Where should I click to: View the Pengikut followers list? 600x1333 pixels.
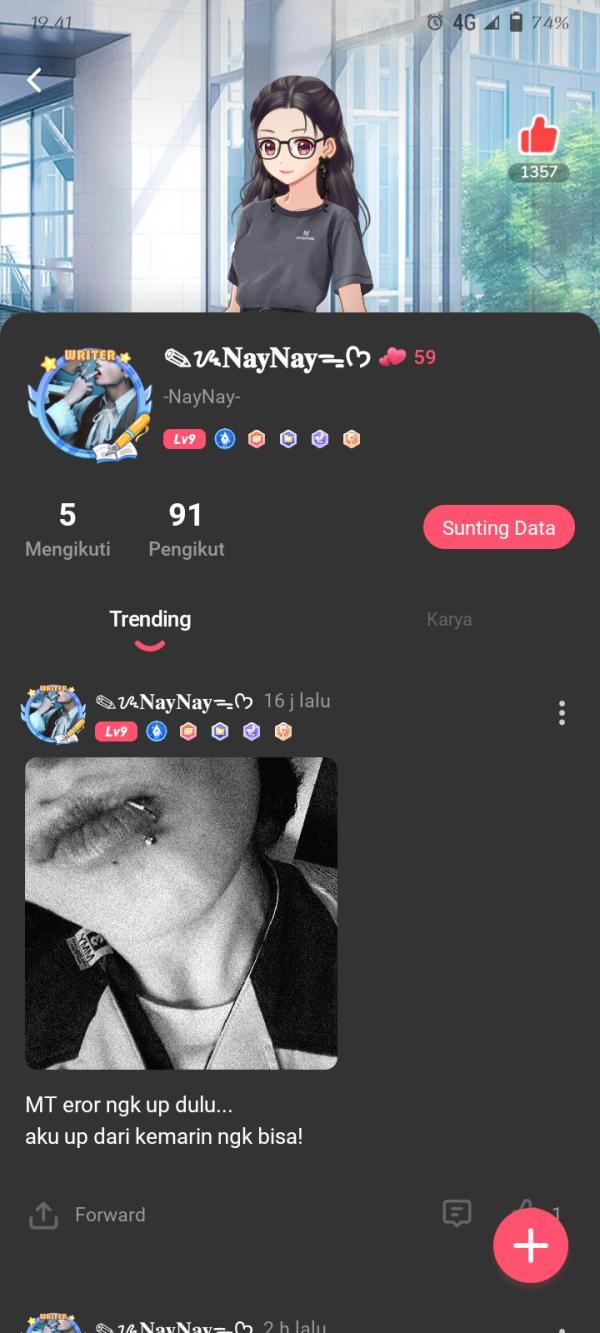pos(186,530)
